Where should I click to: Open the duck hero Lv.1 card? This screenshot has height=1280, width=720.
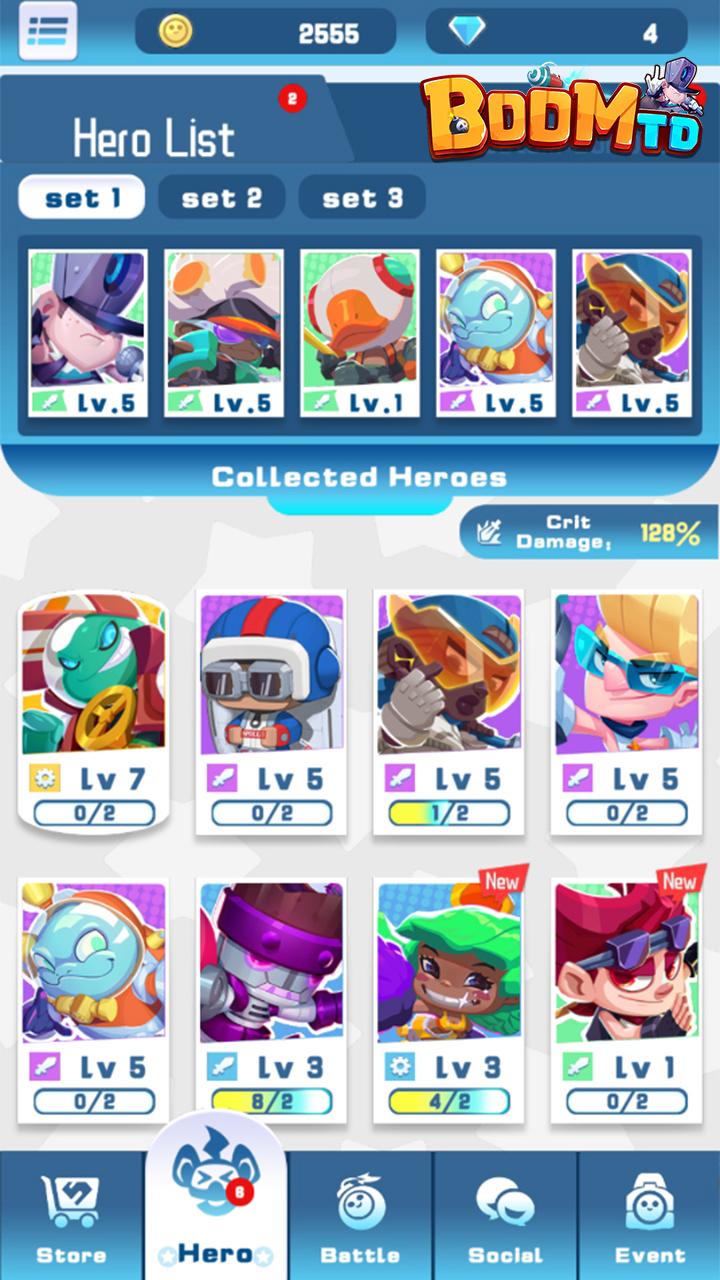[360, 333]
